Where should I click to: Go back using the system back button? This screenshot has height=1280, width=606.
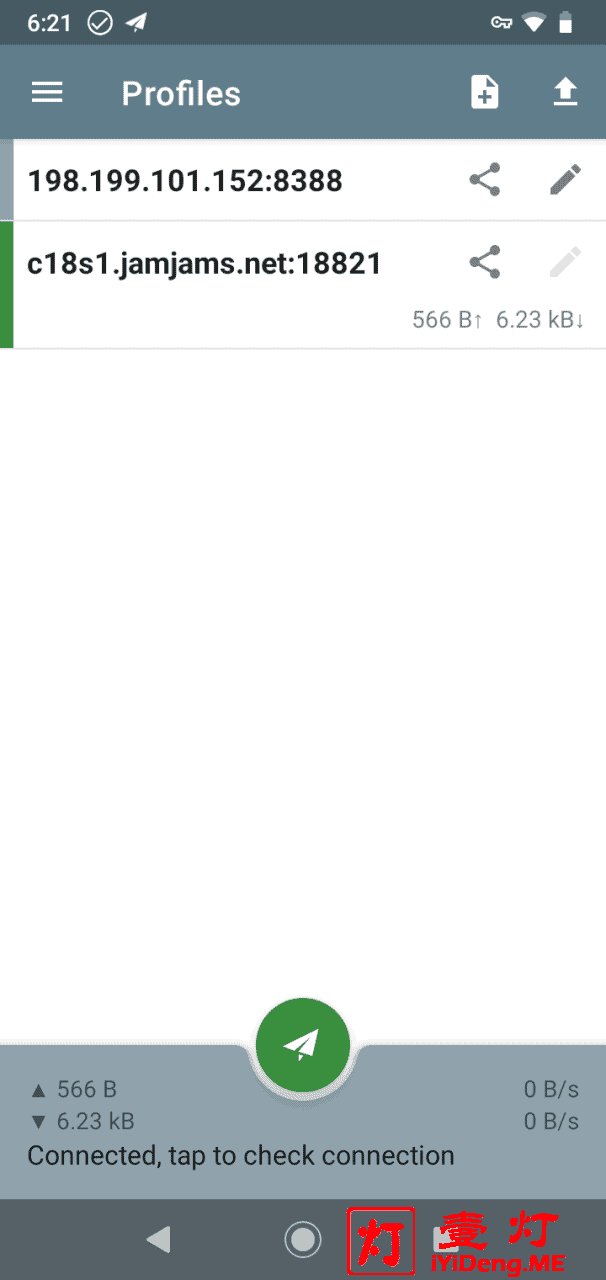pyautogui.click(x=158, y=1240)
